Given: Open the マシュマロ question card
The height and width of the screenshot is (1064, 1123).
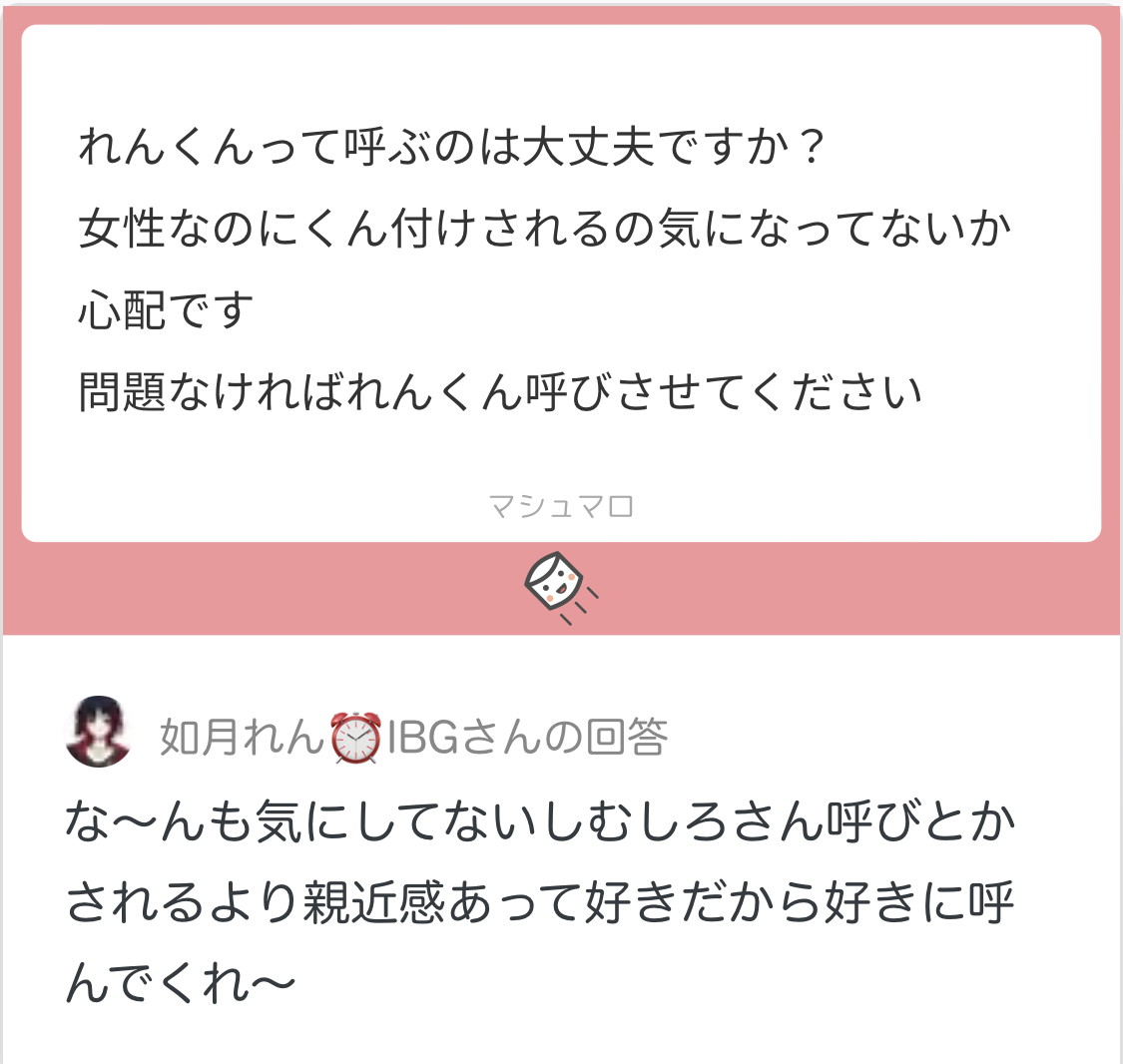Looking at the screenshot, I should [x=561, y=283].
